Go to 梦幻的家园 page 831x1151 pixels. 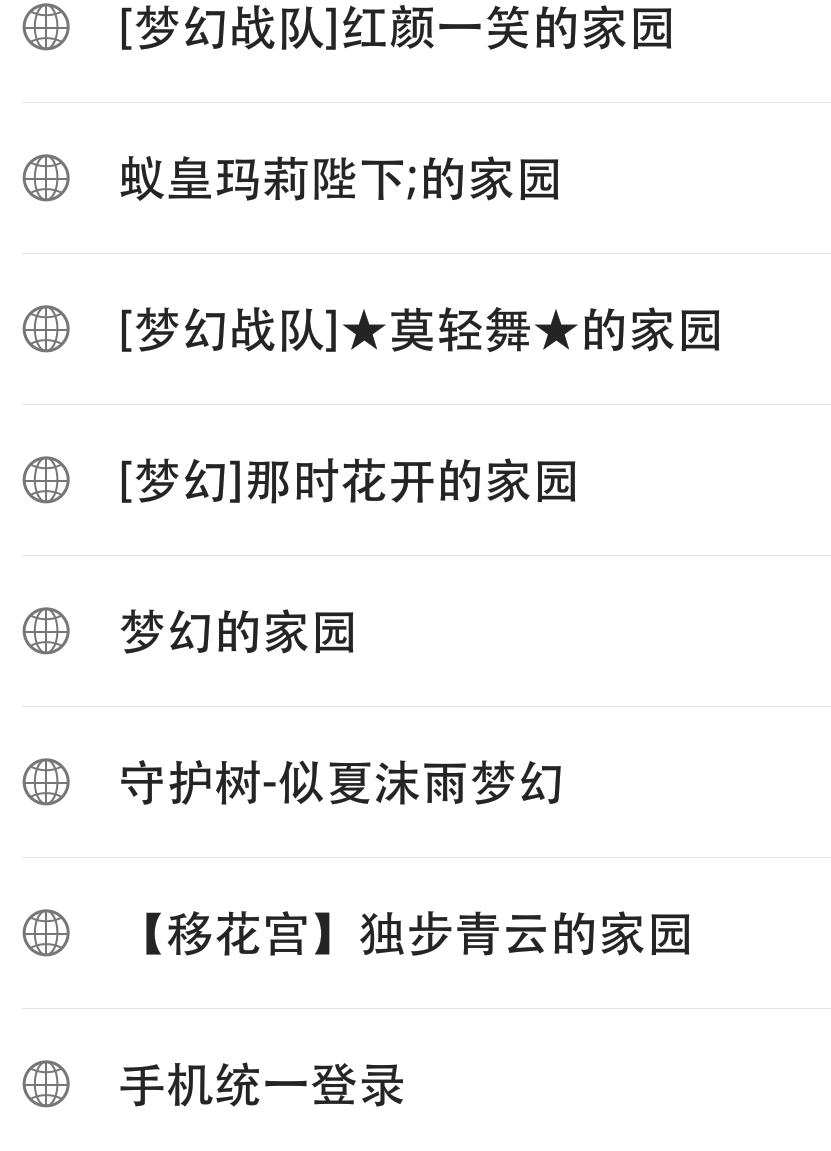238,633
